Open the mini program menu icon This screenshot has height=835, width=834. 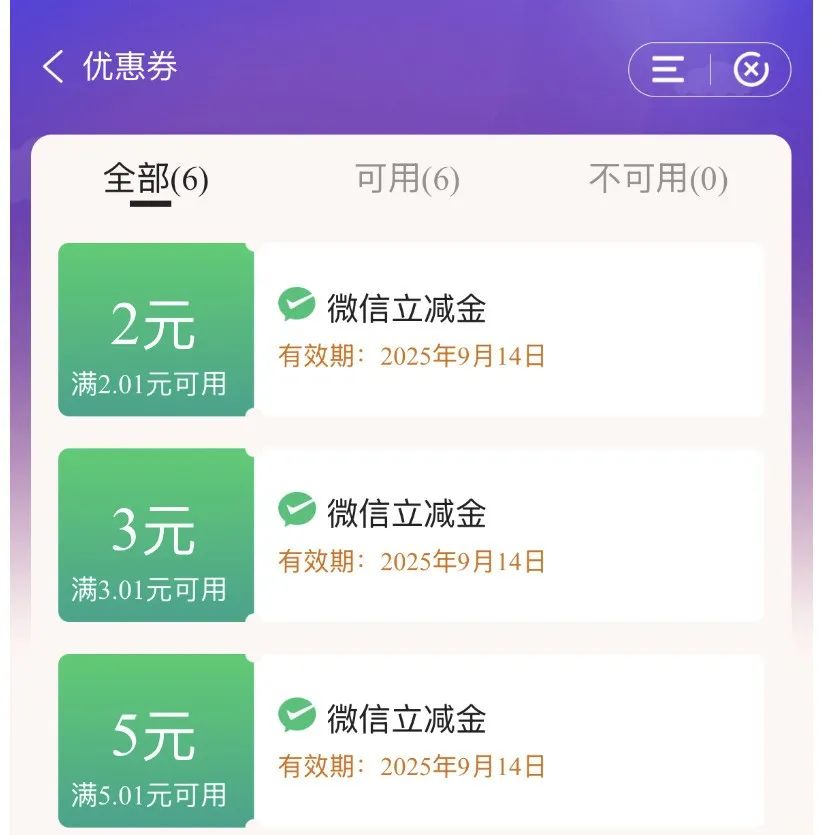[x=668, y=69]
